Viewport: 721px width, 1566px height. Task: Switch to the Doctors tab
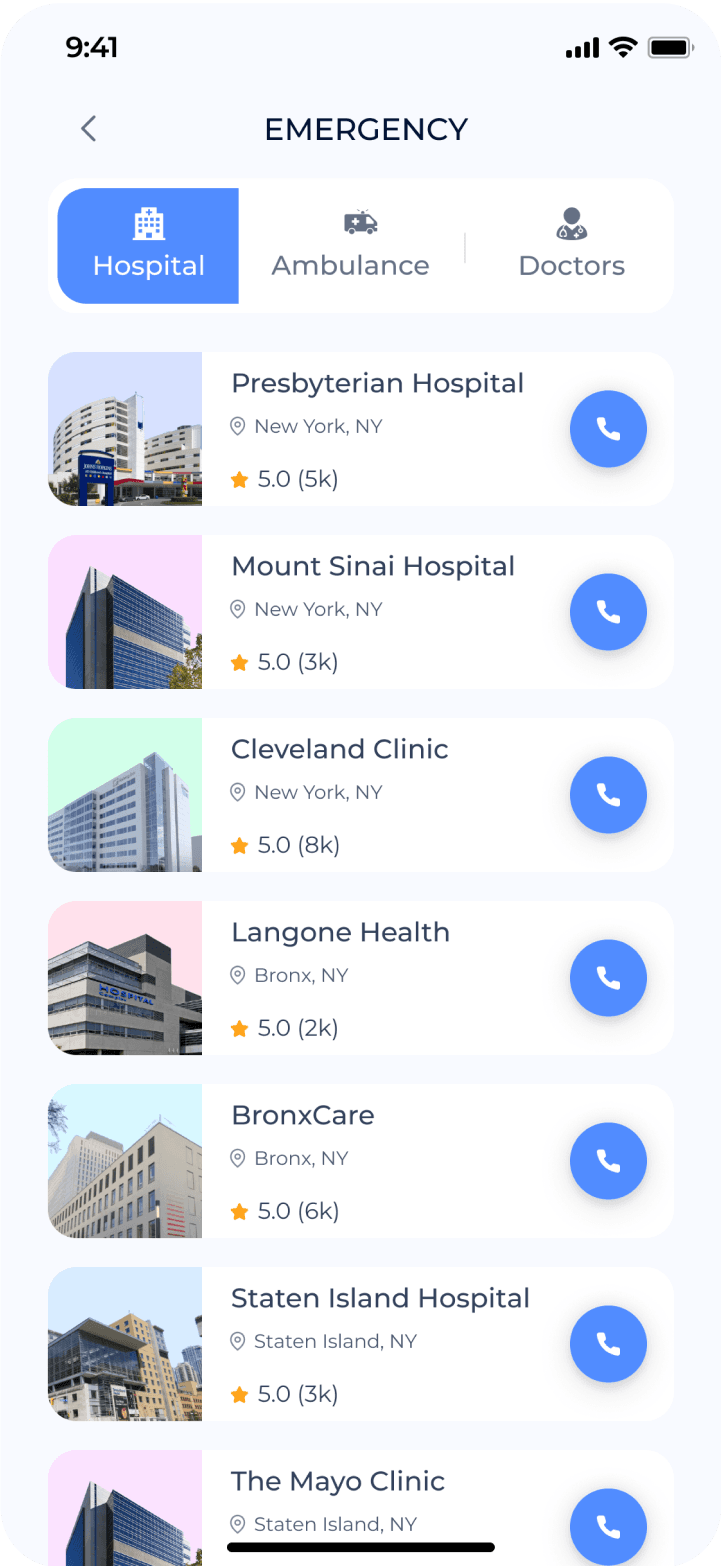point(571,246)
